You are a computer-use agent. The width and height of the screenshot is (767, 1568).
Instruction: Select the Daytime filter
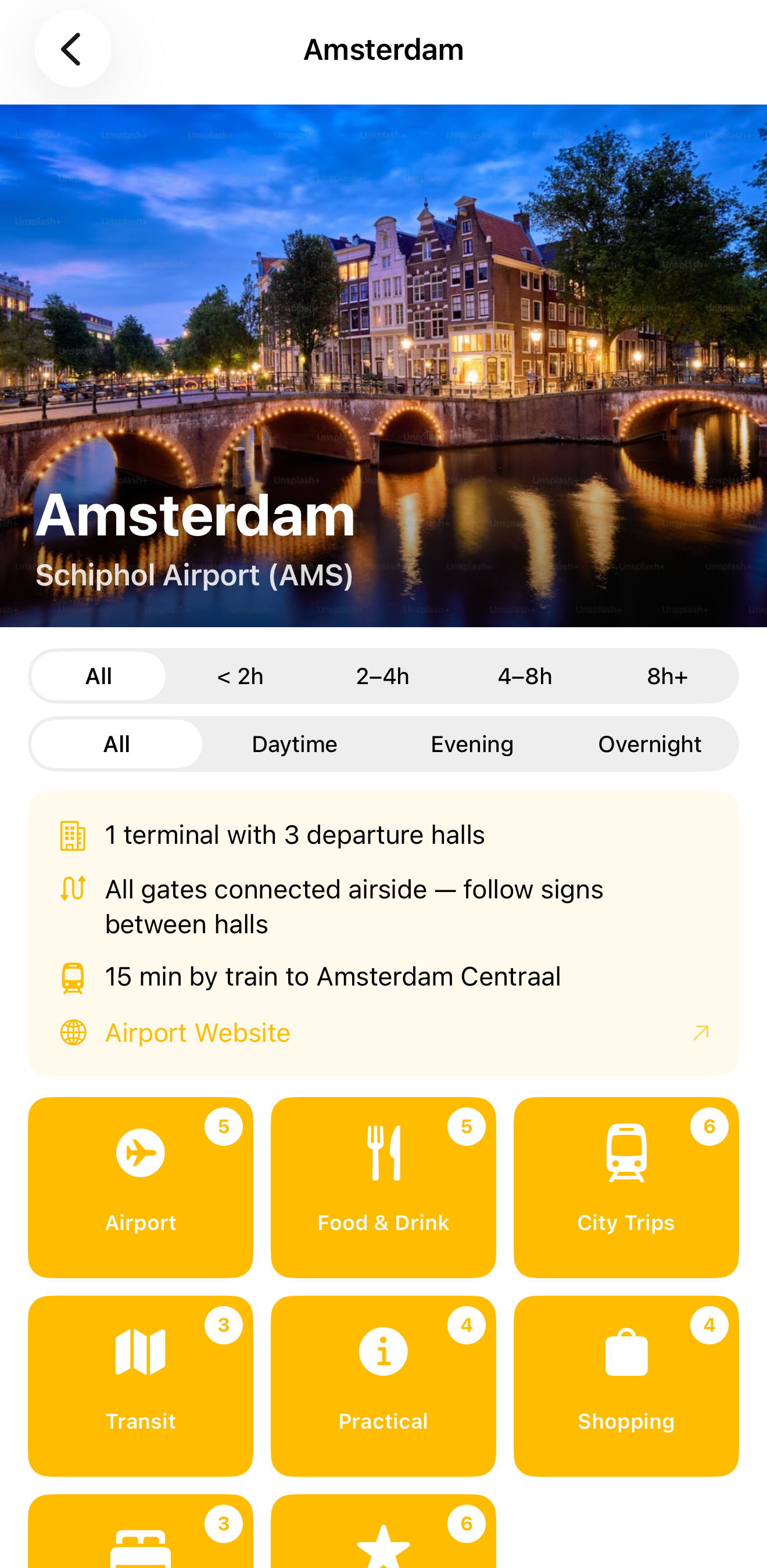pos(294,744)
